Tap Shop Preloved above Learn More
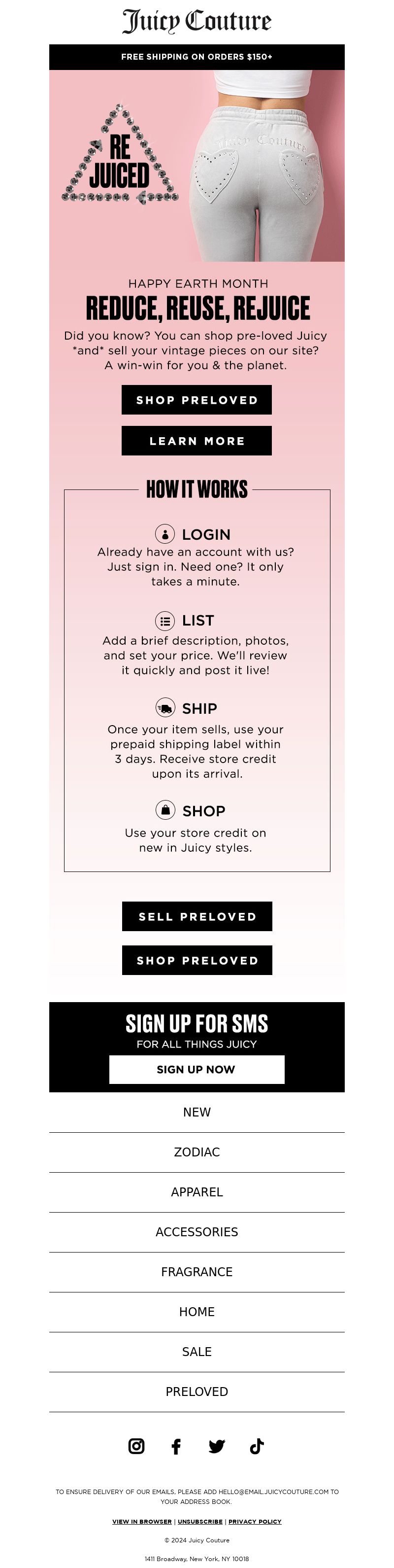 point(197,400)
